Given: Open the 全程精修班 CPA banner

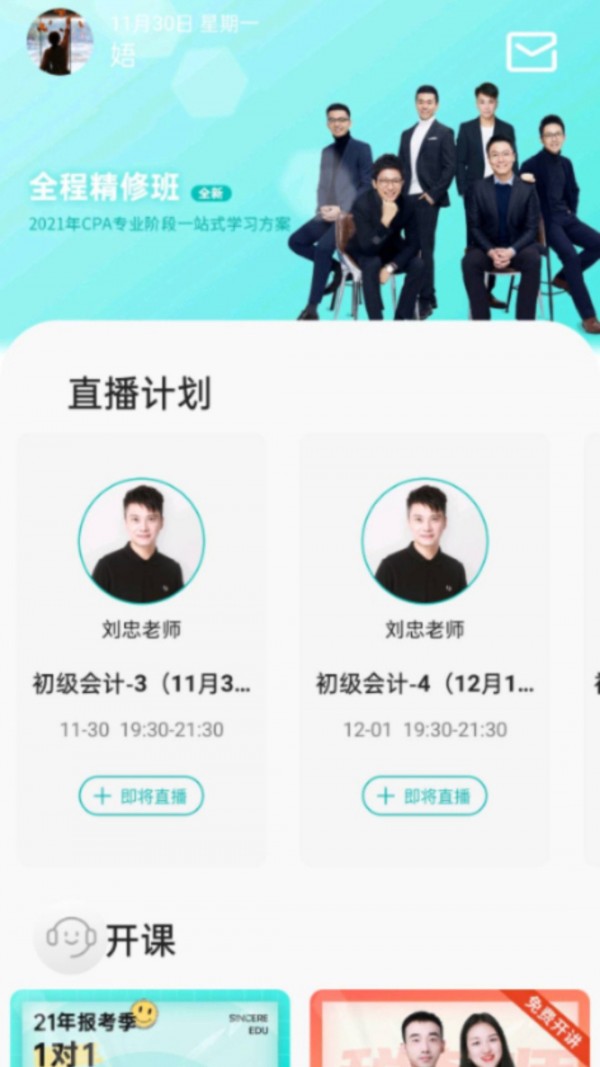Looking at the screenshot, I should (x=300, y=200).
